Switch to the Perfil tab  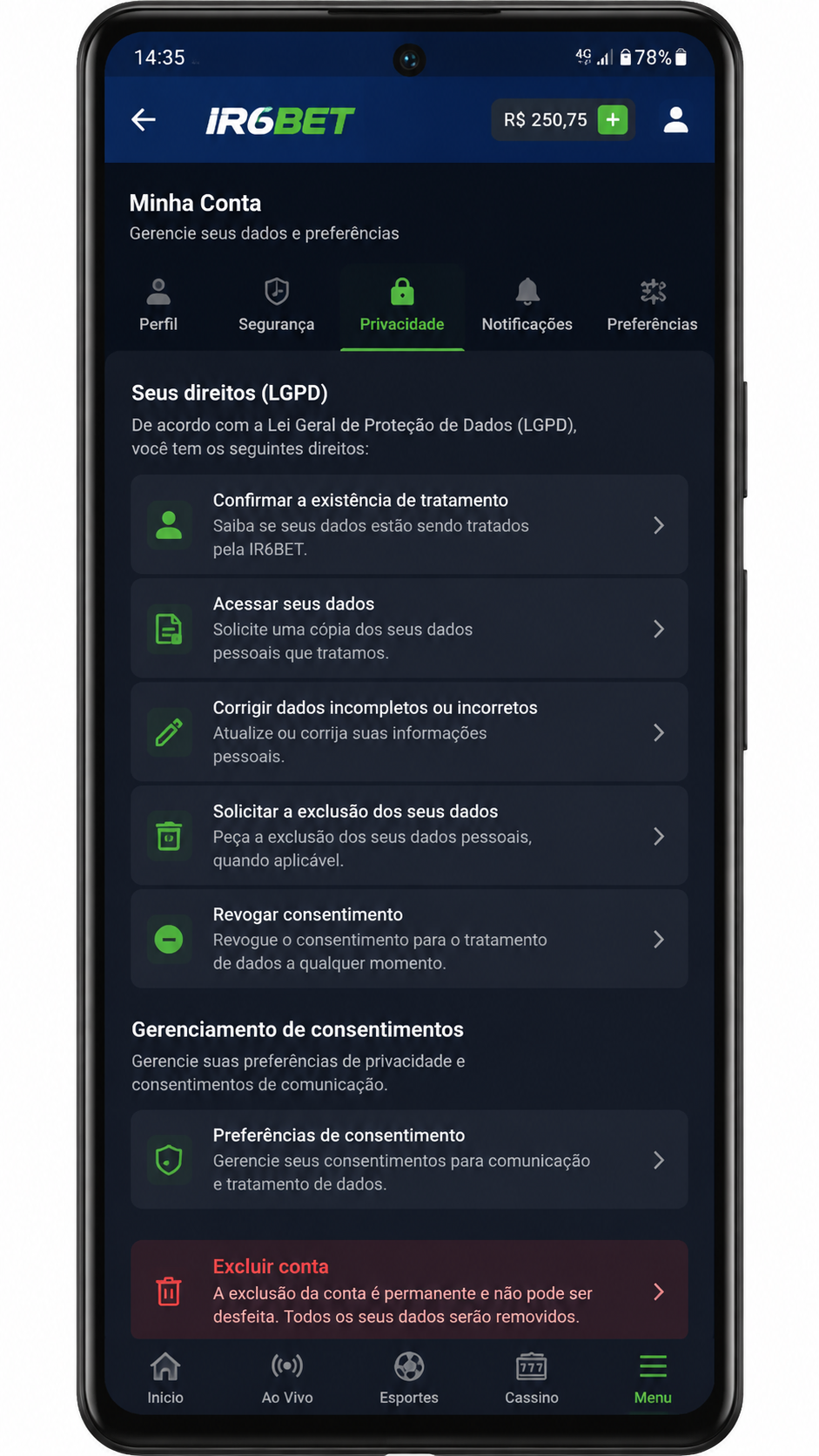tap(158, 307)
